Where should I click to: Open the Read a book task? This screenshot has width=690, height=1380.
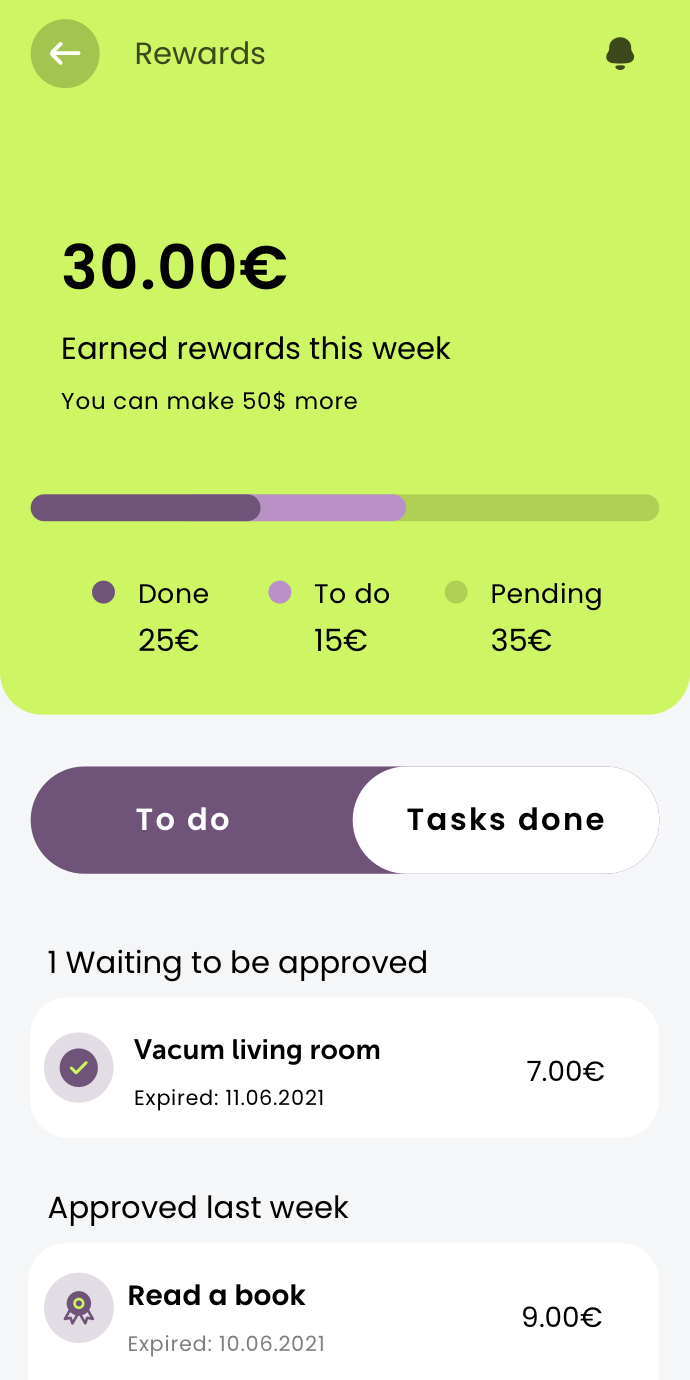click(x=344, y=1312)
